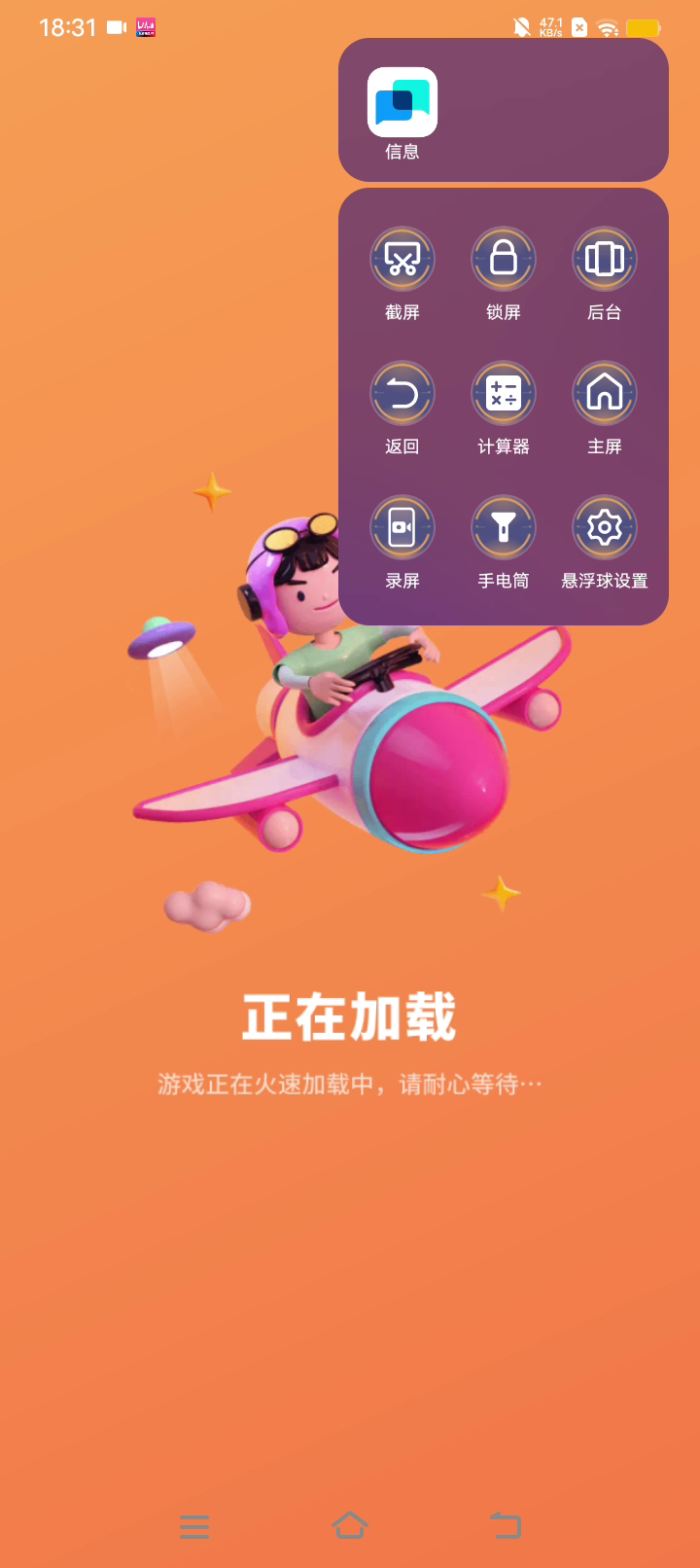Lock the screen via 锁屏

point(504,260)
